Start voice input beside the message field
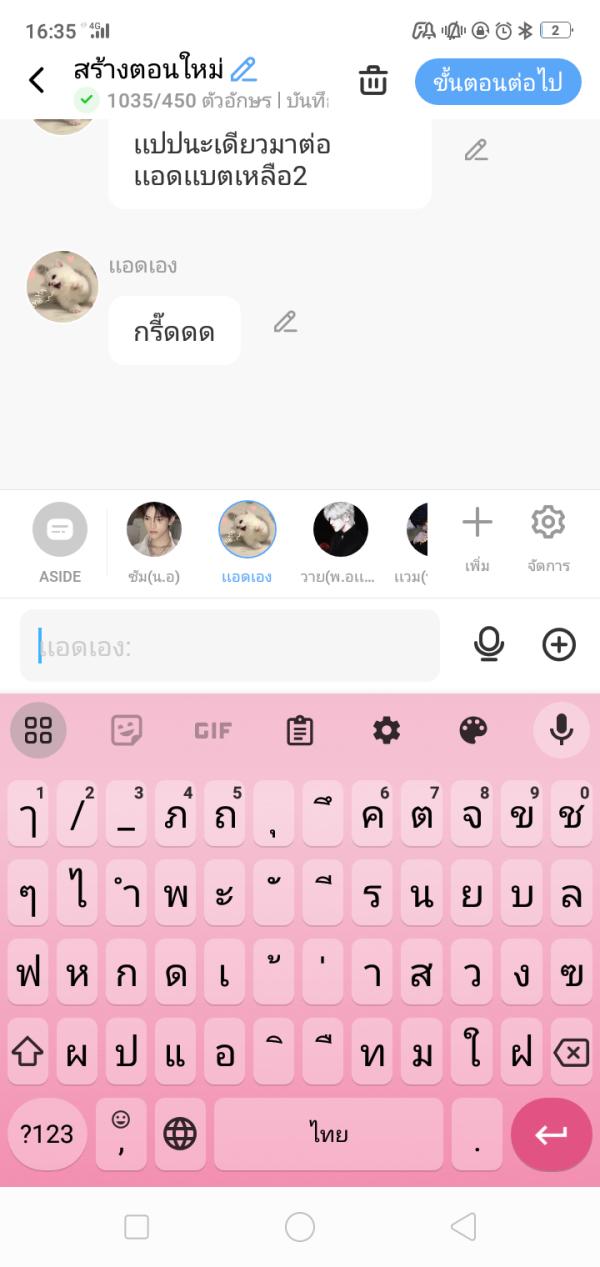The image size is (600, 1267). (x=489, y=645)
